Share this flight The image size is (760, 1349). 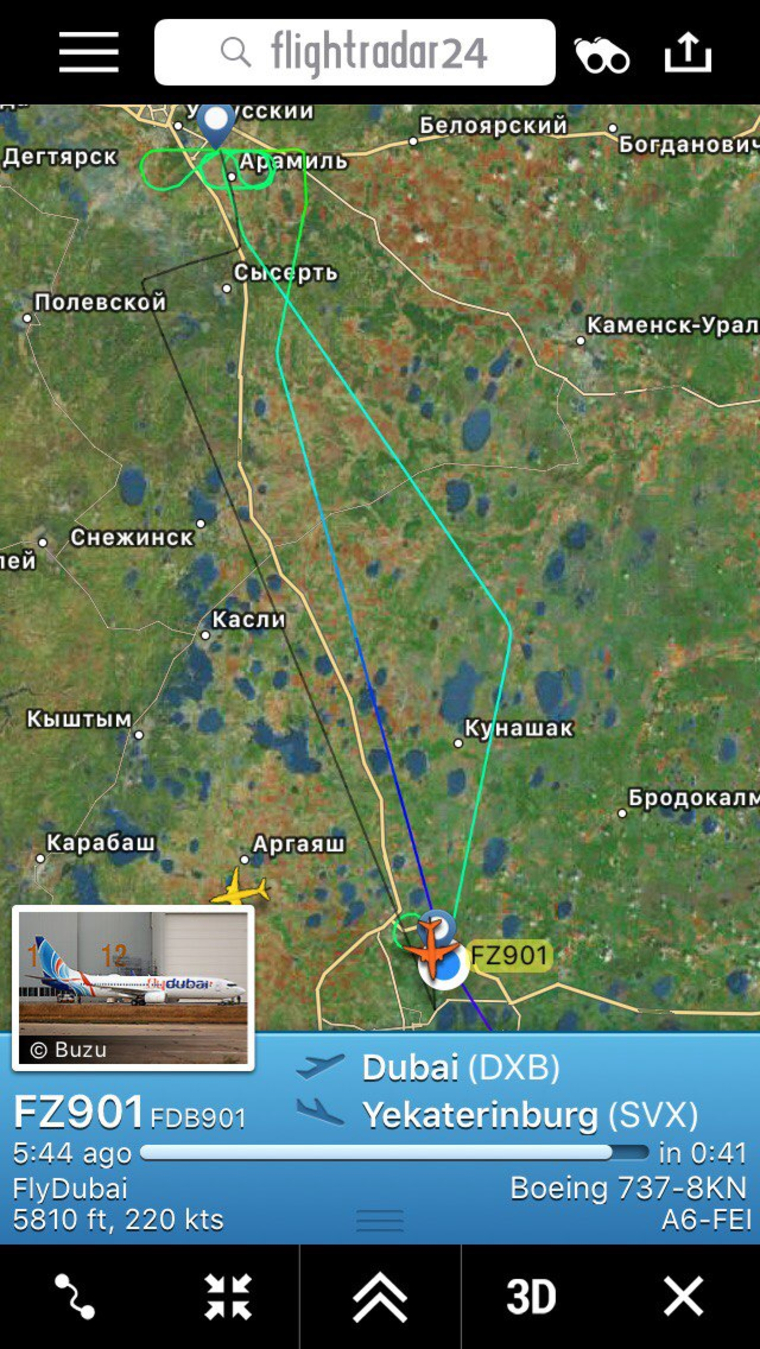688,52
